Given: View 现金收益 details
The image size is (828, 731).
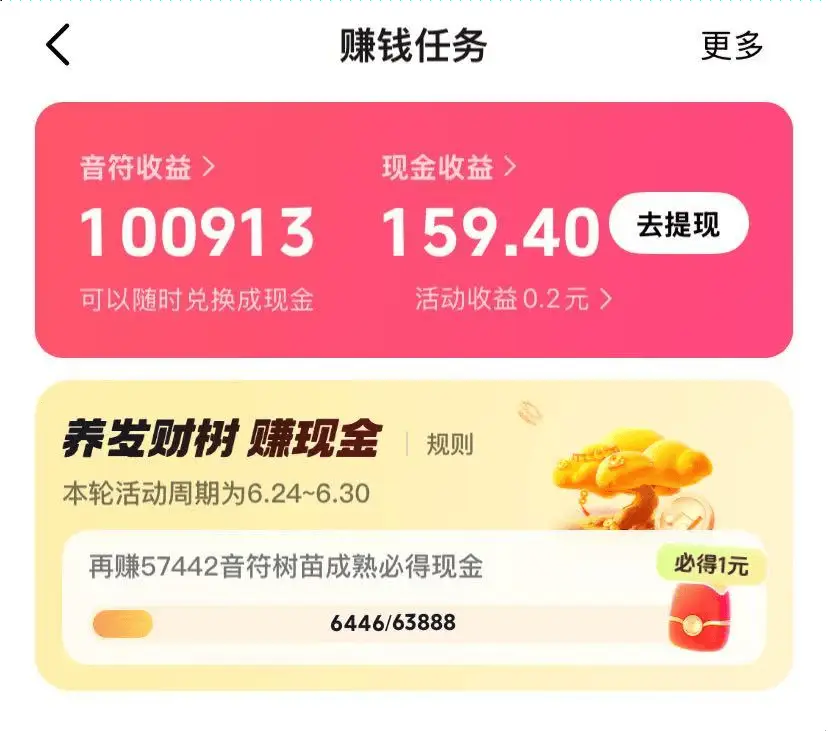Looking at the screenshot, I should pyautogui.click(x=449, y=167).
